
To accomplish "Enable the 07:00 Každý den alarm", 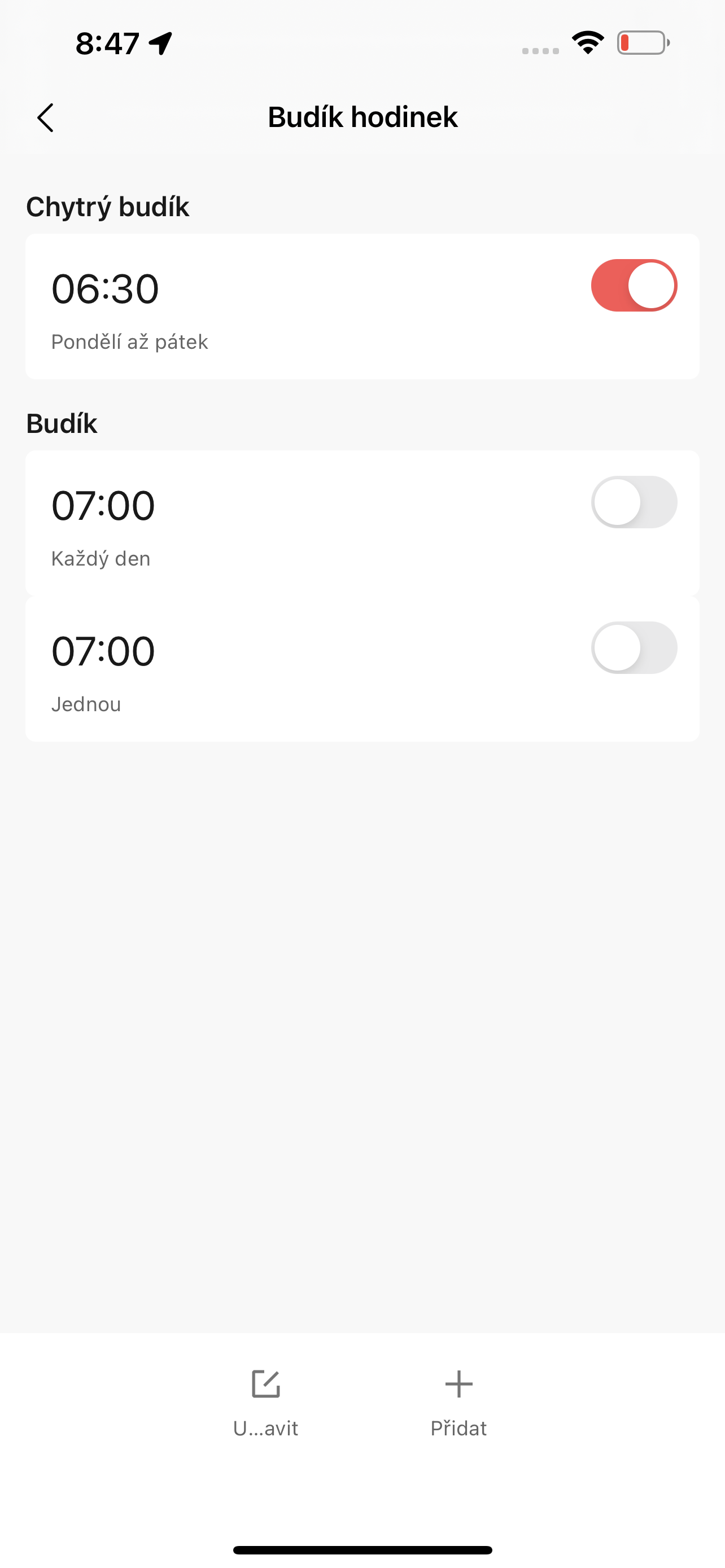I will [x=634, y=502].
